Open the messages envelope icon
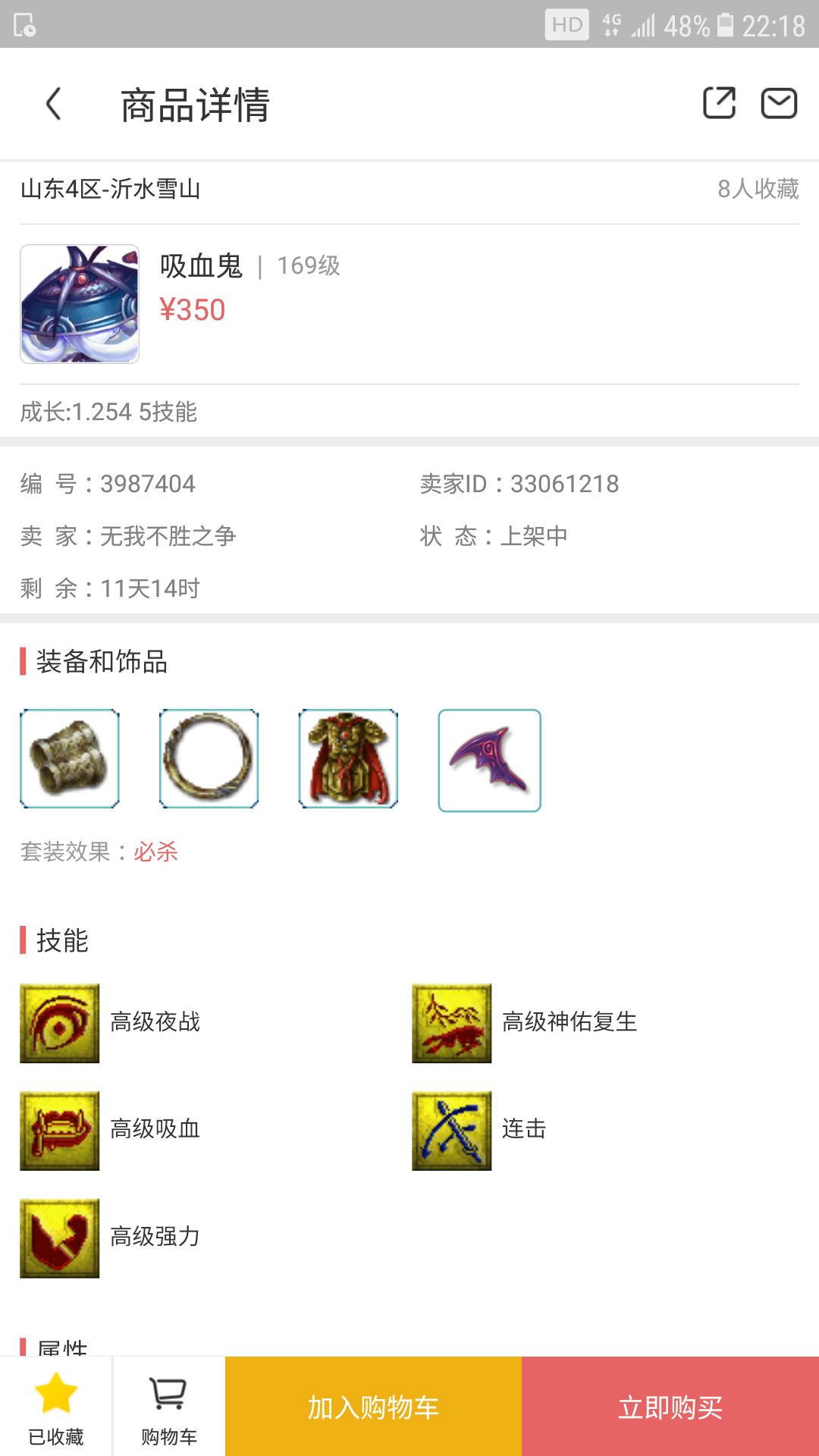This screenshot has width=819, height=1456. point(779,103)
